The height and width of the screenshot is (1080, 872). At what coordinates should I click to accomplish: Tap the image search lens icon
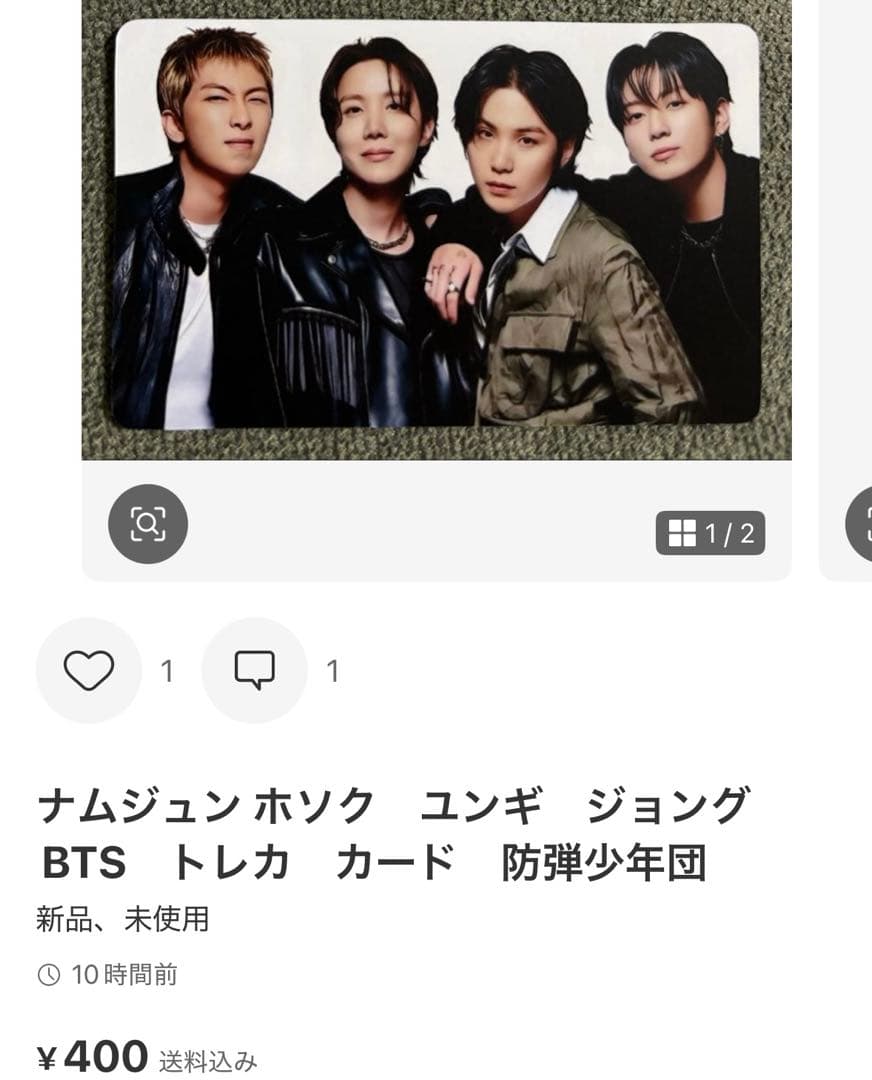coord(148,524)
